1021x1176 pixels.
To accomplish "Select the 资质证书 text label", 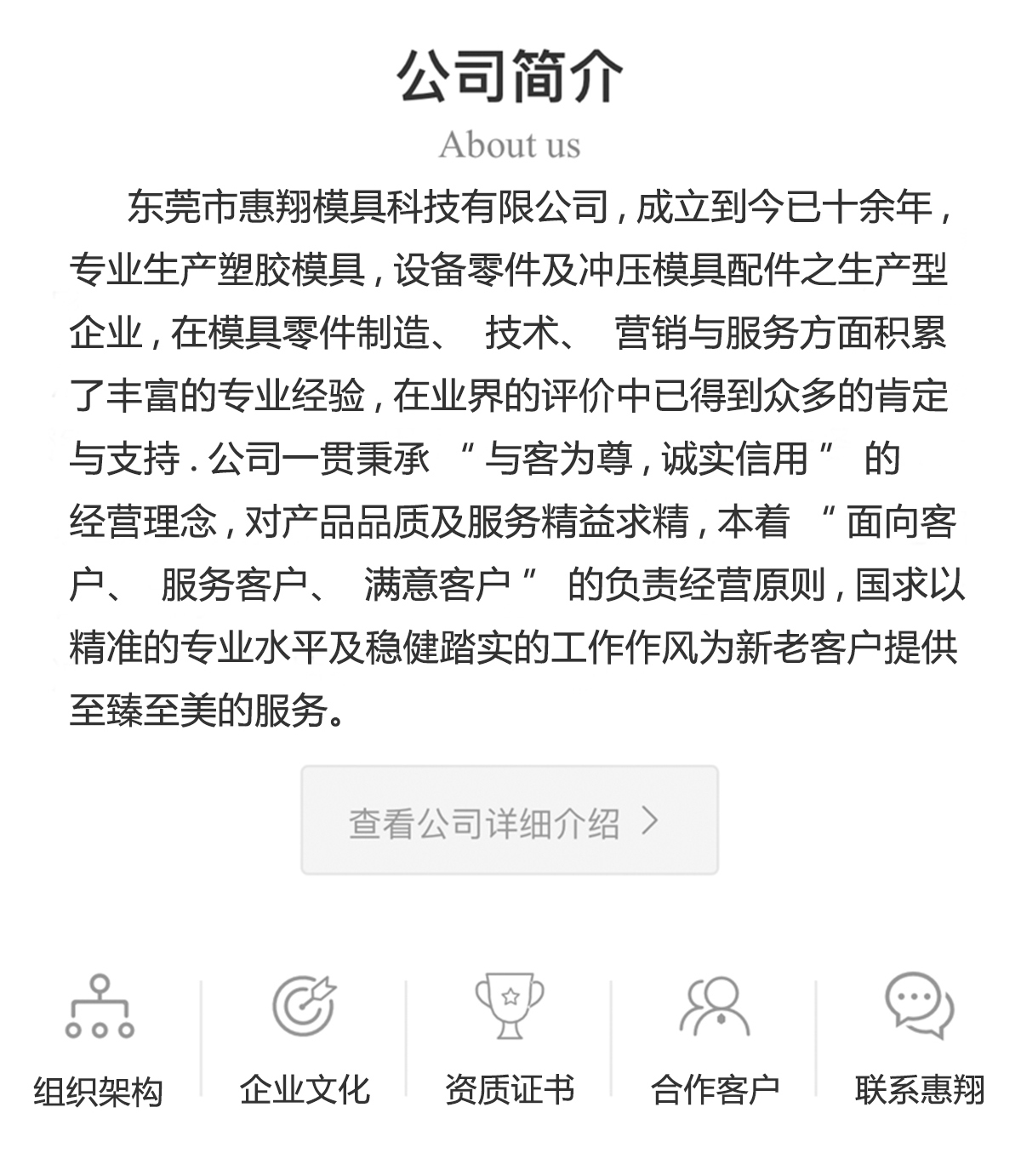I will 510,1088.
